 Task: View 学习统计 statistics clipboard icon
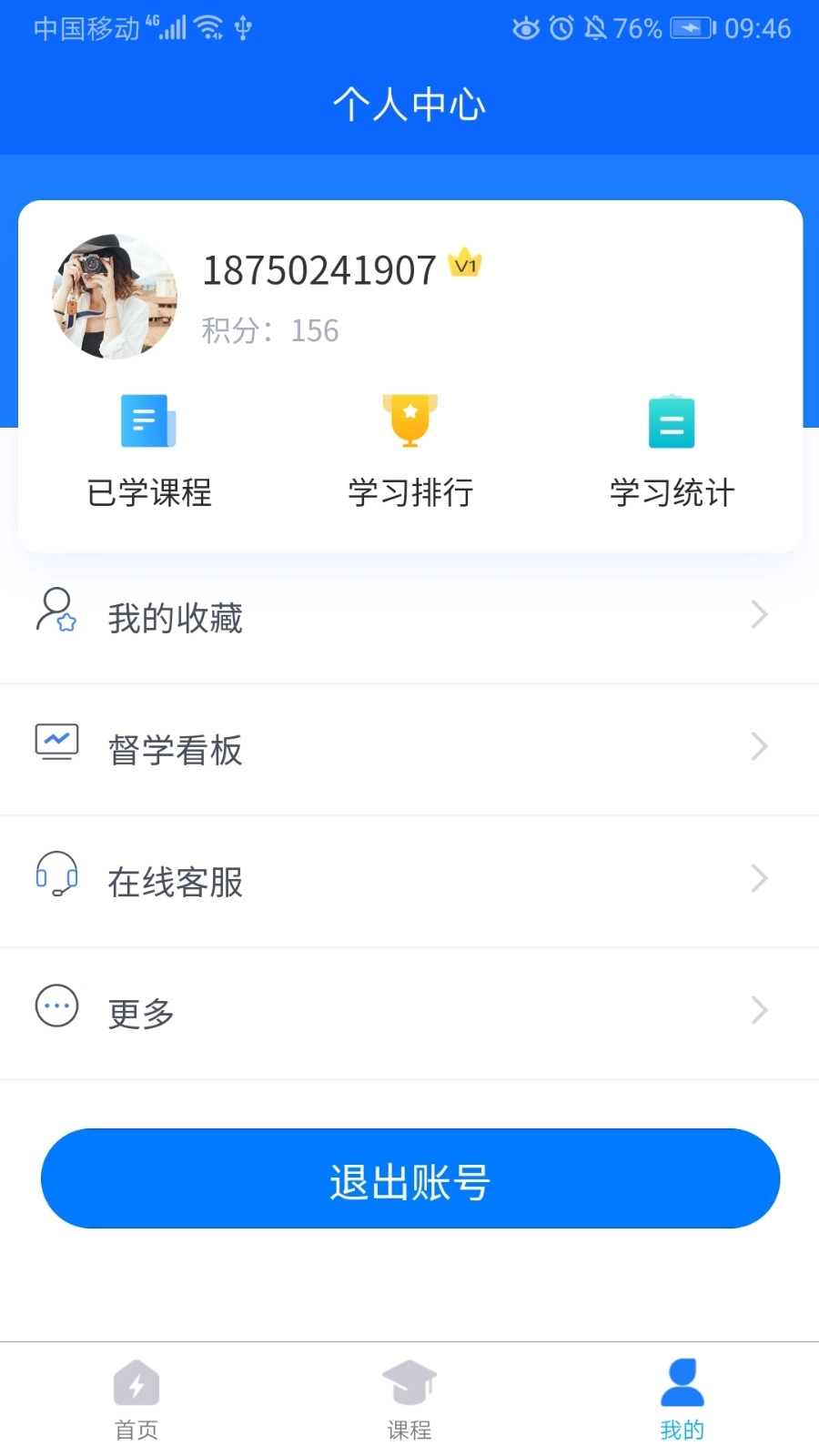671,420
